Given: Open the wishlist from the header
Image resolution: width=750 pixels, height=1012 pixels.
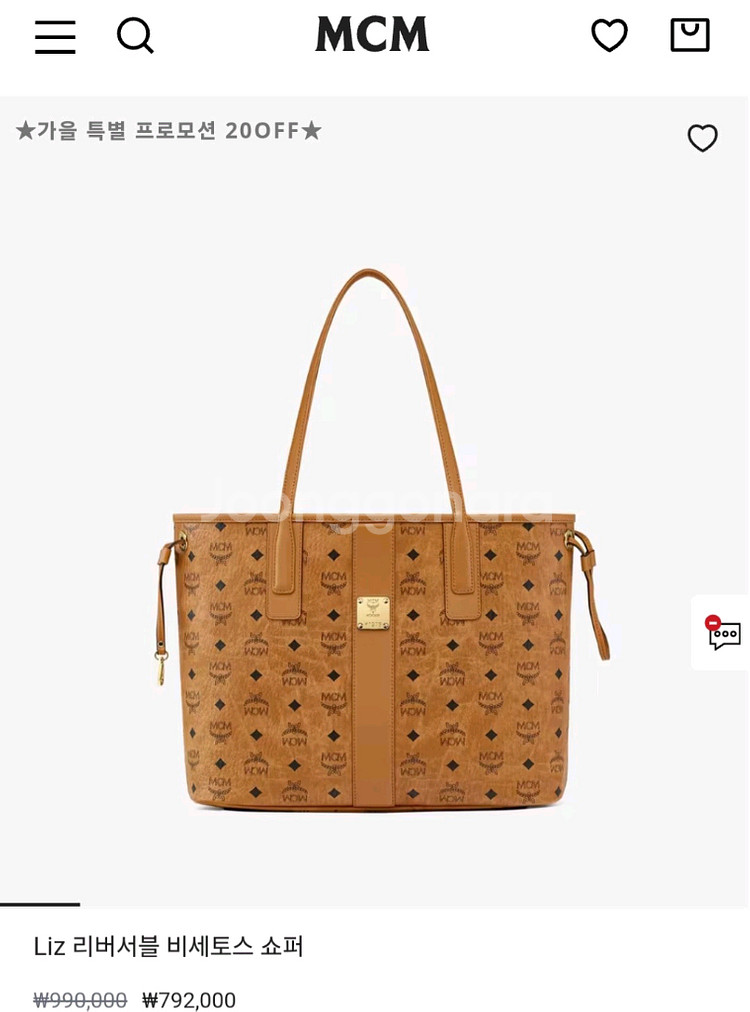Looking at the screenshot, I should tap(609, 36).
